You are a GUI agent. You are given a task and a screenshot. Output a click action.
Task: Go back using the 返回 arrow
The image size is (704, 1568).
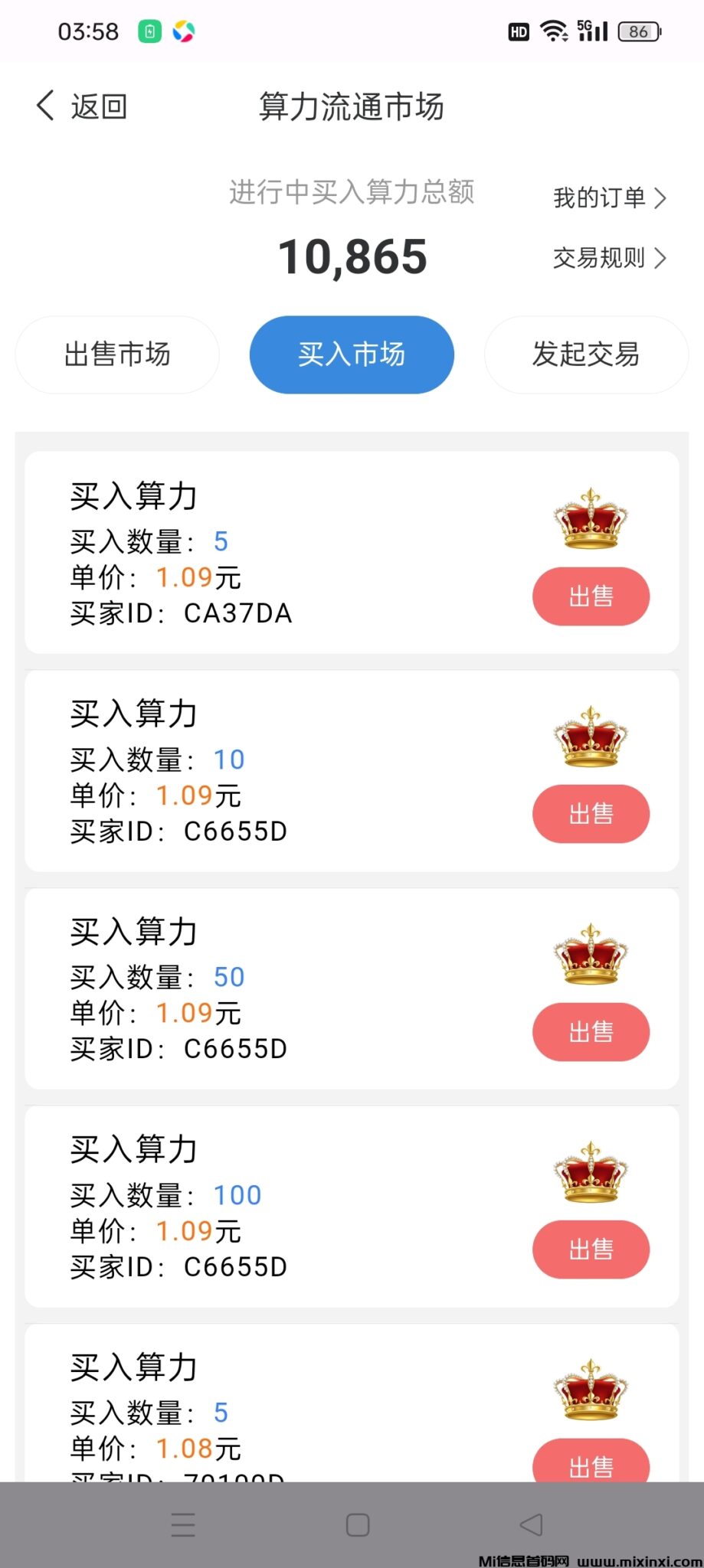pos(80,106)
